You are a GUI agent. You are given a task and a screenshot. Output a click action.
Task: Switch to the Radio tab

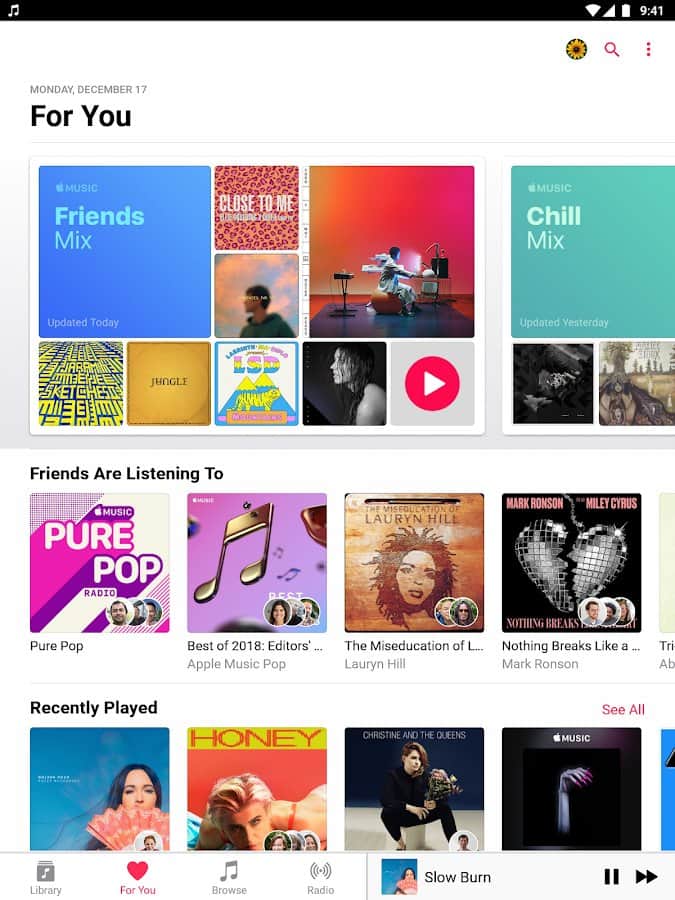320,877
